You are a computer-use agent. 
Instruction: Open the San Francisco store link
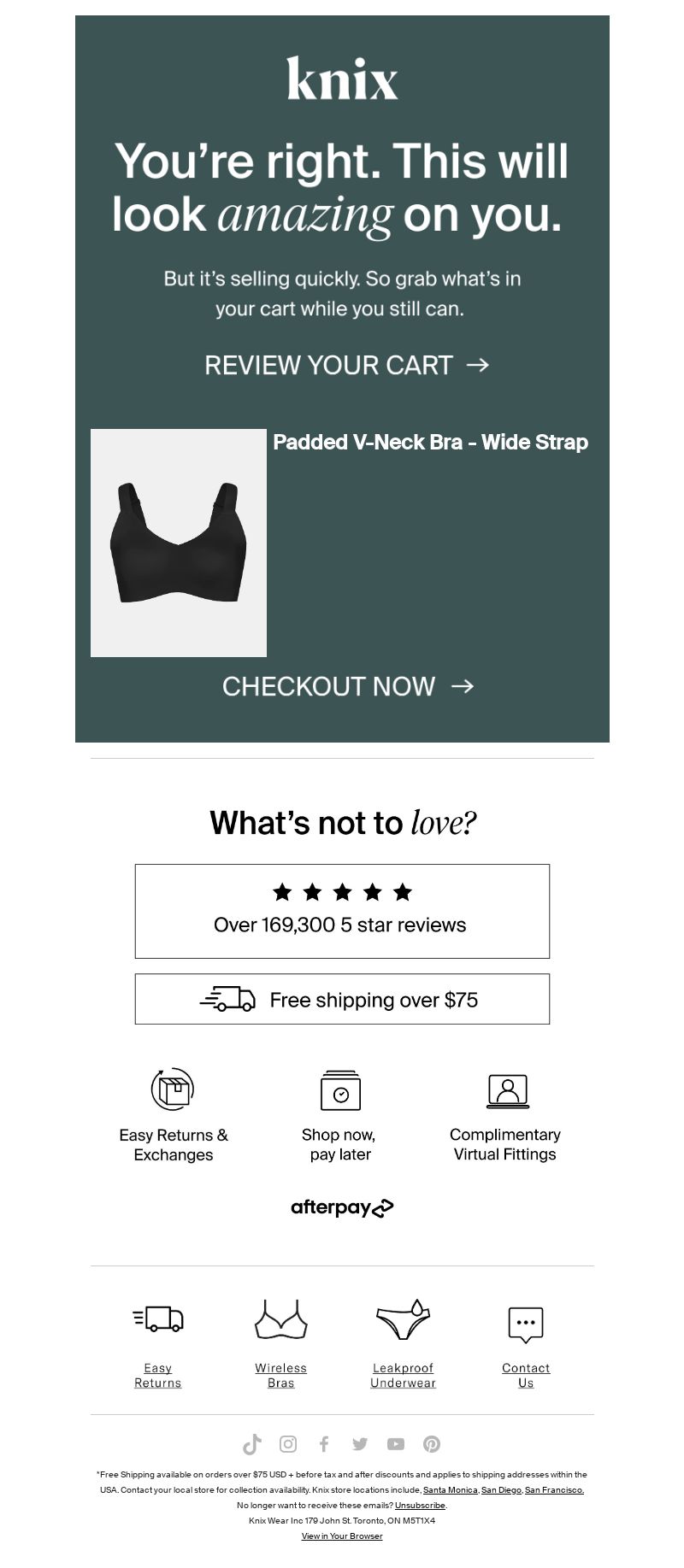[554, 1490]
